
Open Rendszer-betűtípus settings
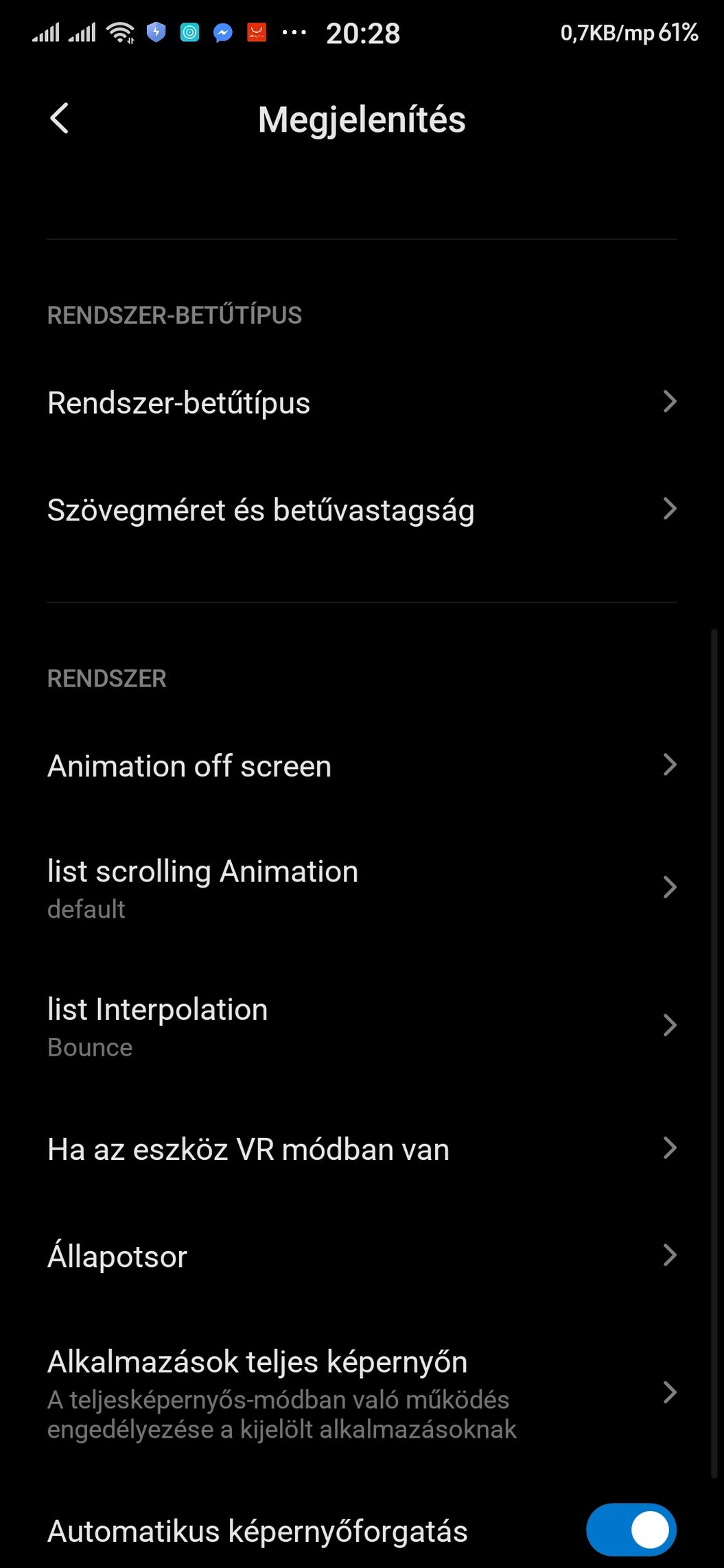(362, 403)
